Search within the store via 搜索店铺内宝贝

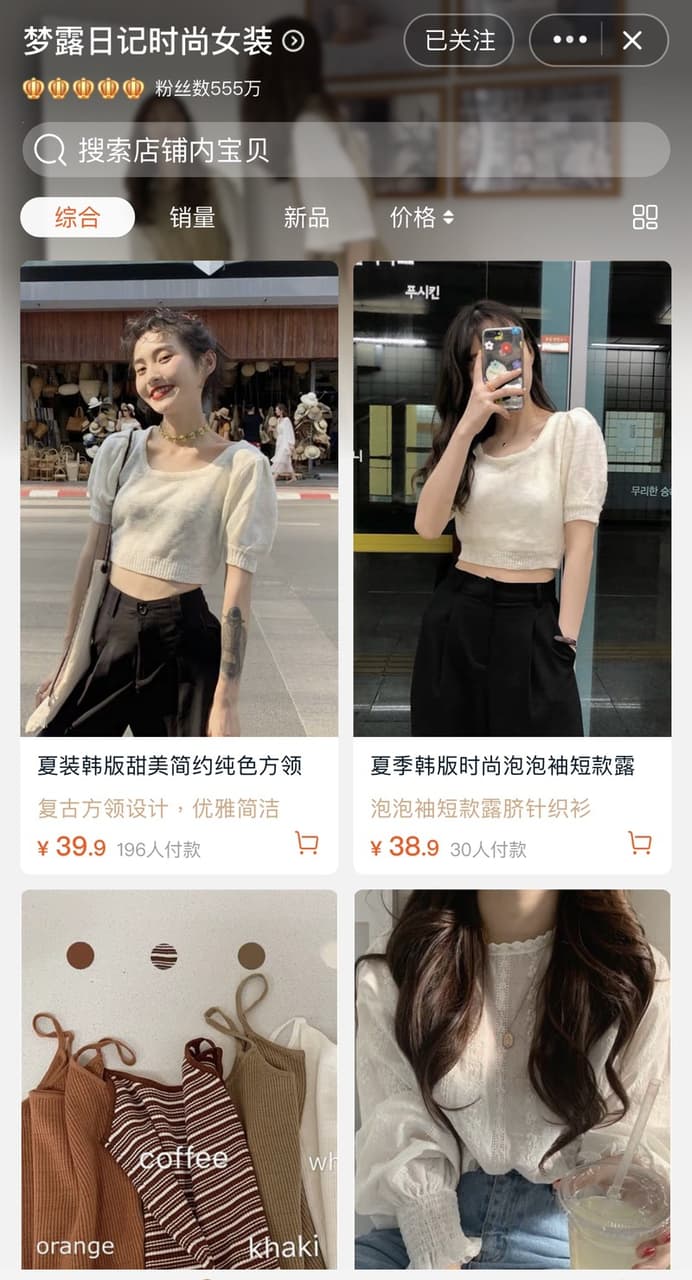(346, 150)
